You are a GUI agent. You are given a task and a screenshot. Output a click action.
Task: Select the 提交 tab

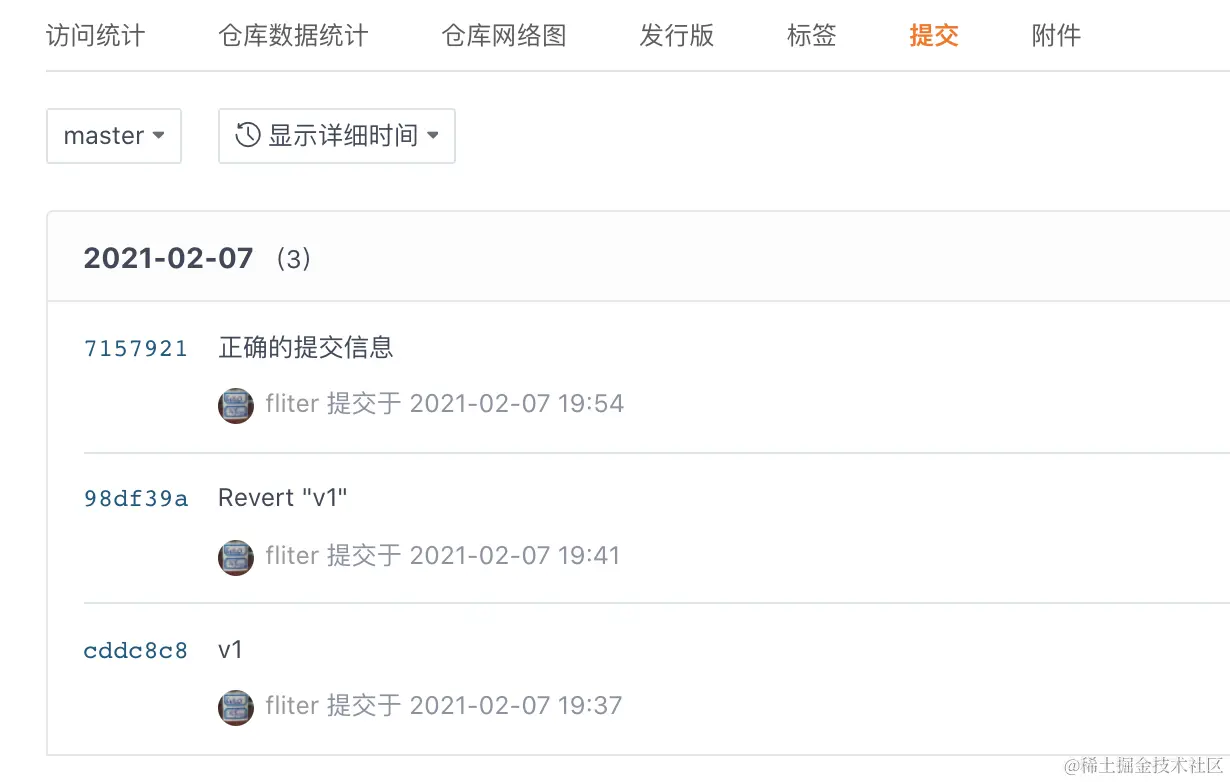[933, 36]
